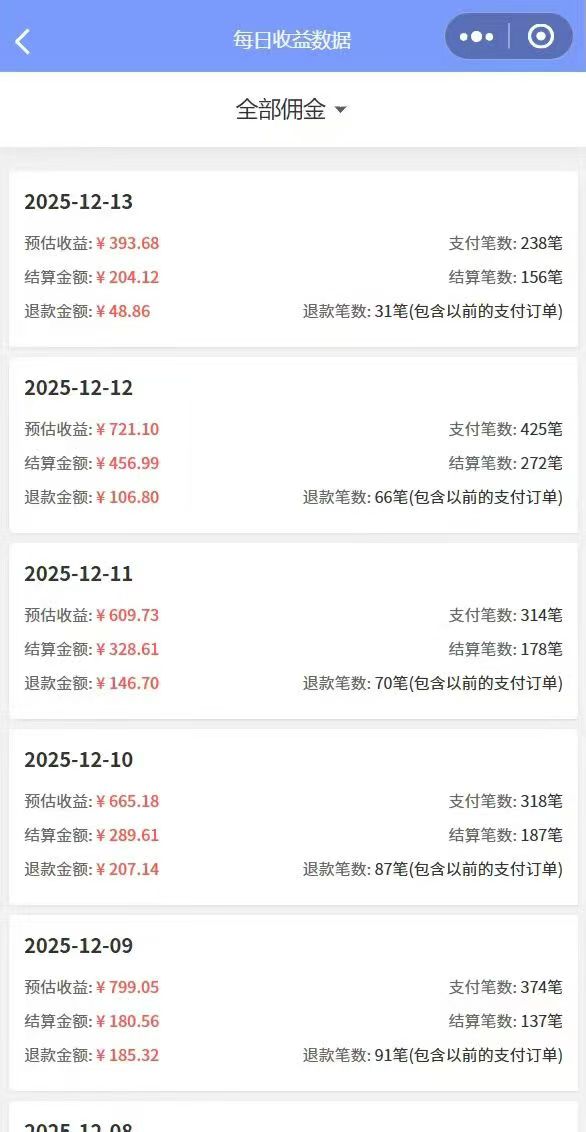Open the mini program three-dot menu

(476, 36)
